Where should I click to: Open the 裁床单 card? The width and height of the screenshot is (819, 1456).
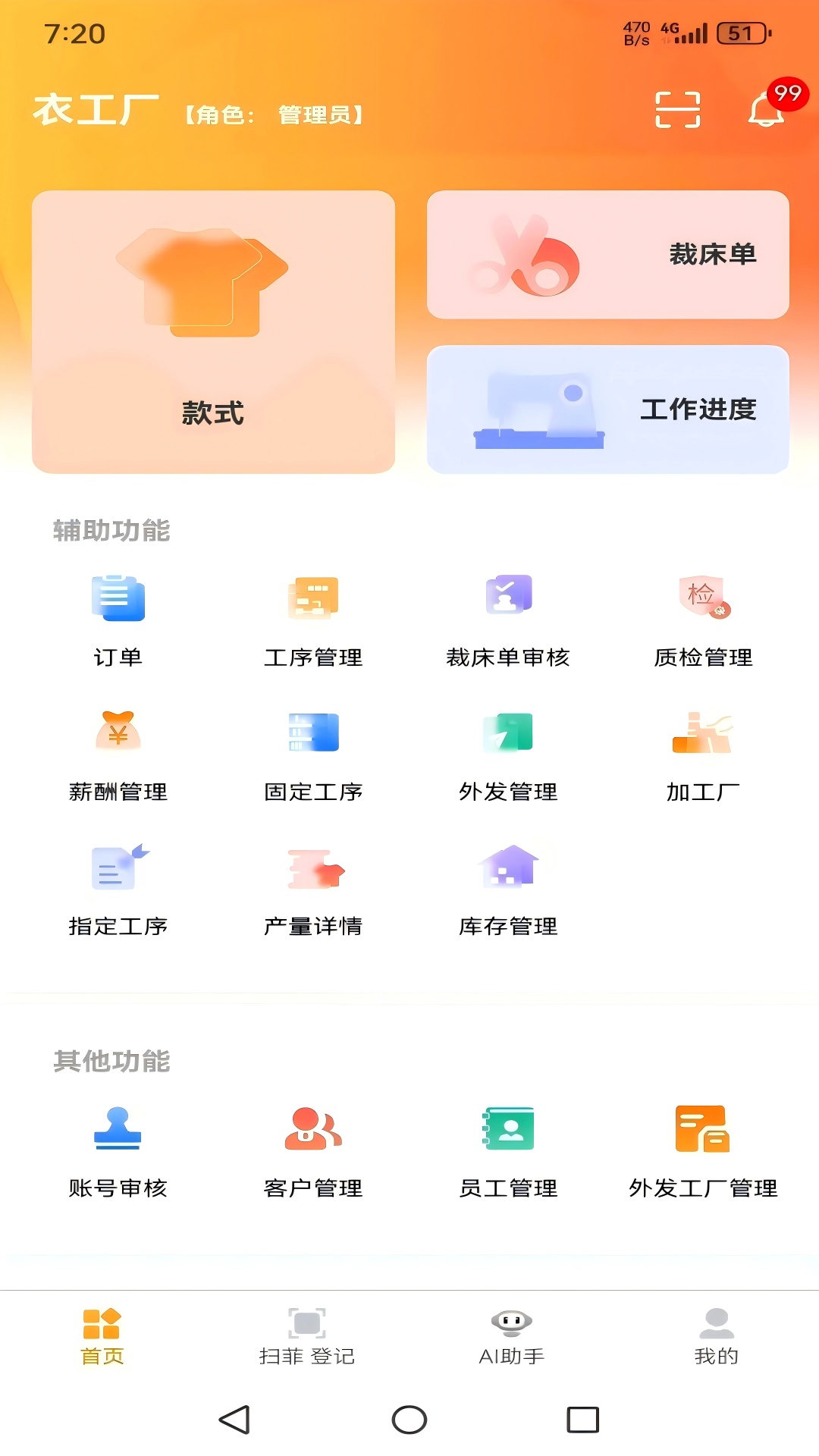click(607, 255)
